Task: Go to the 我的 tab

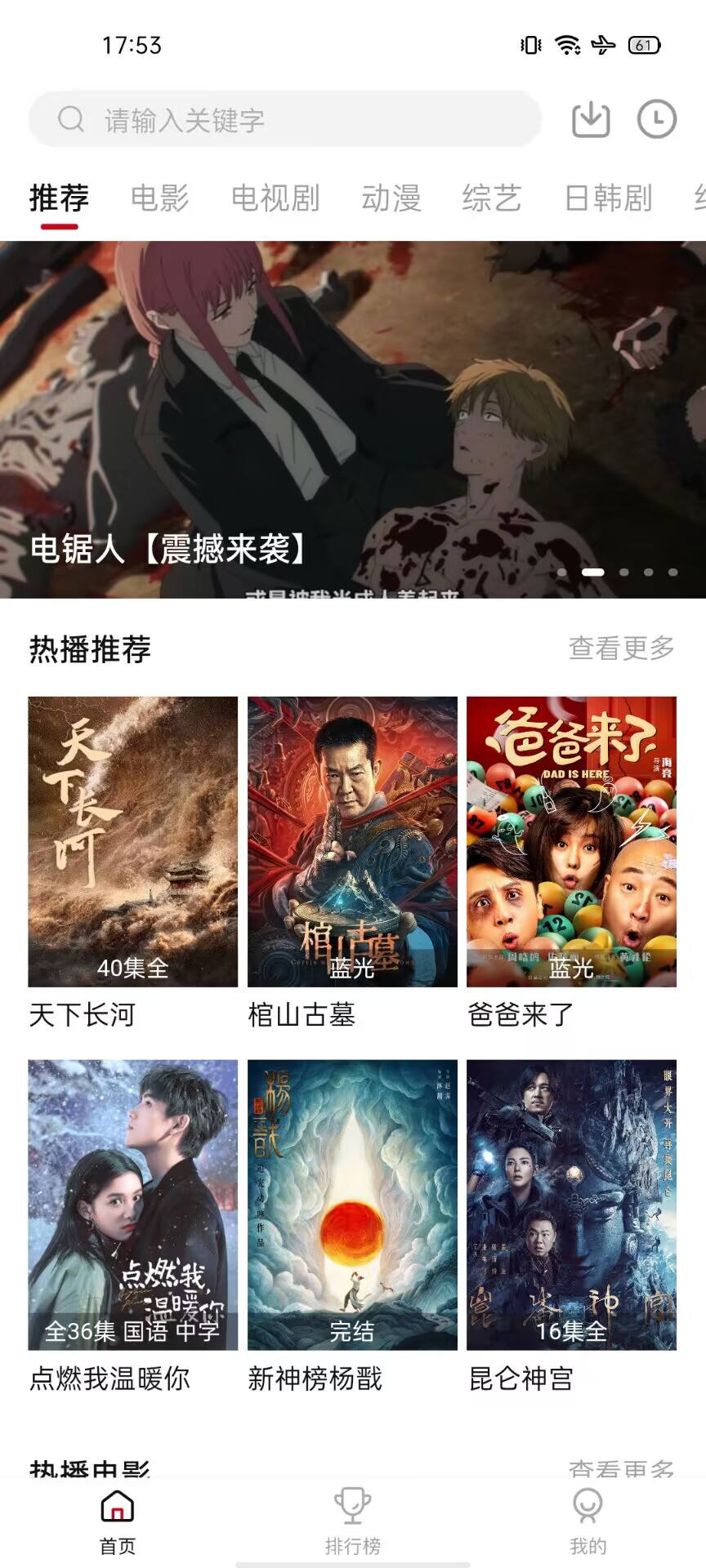Action: [x=588, y=1520]
